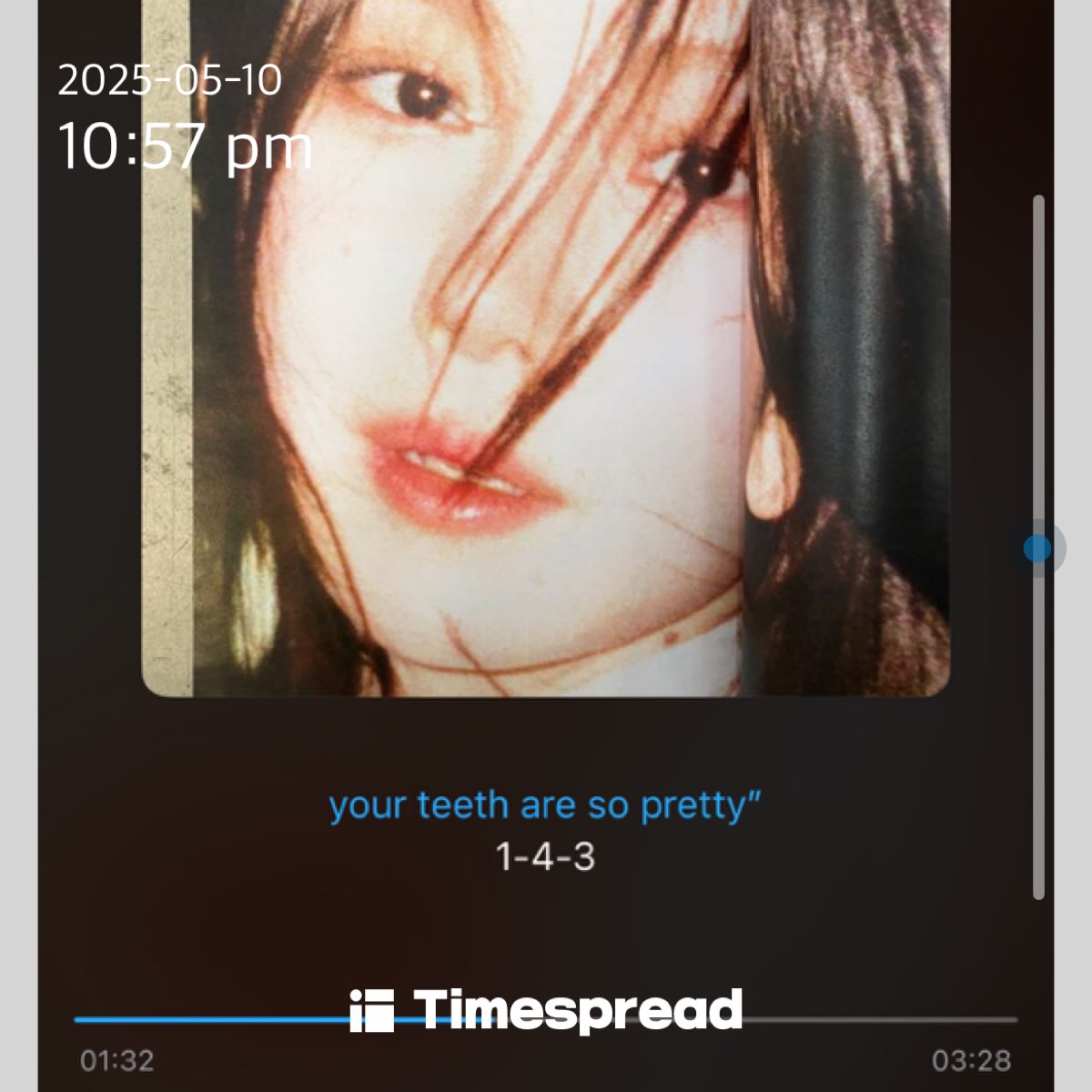
Task: Tap the blue volume slider handle
Action: pyautogui.click(x=1037, y=549)
